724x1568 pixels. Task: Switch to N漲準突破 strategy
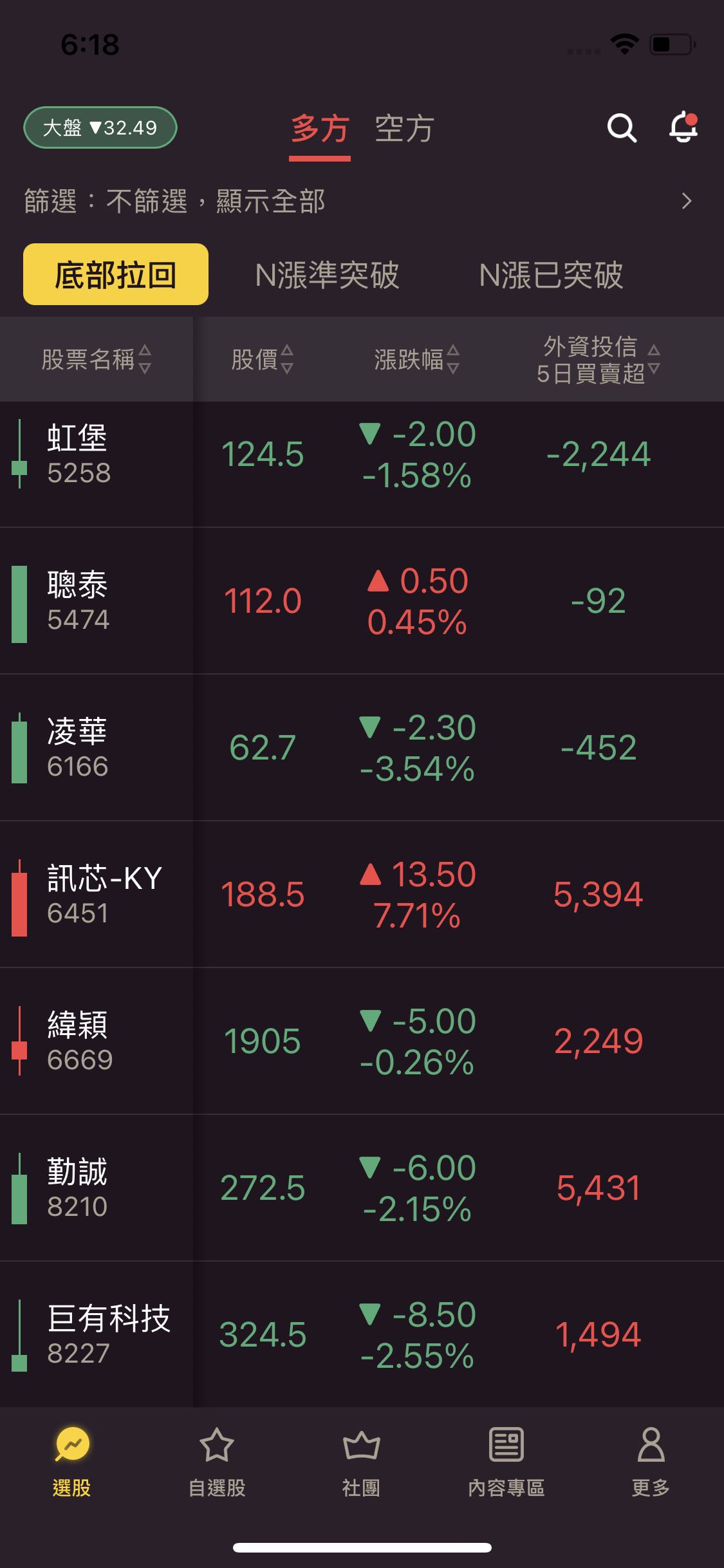point(327,275)
